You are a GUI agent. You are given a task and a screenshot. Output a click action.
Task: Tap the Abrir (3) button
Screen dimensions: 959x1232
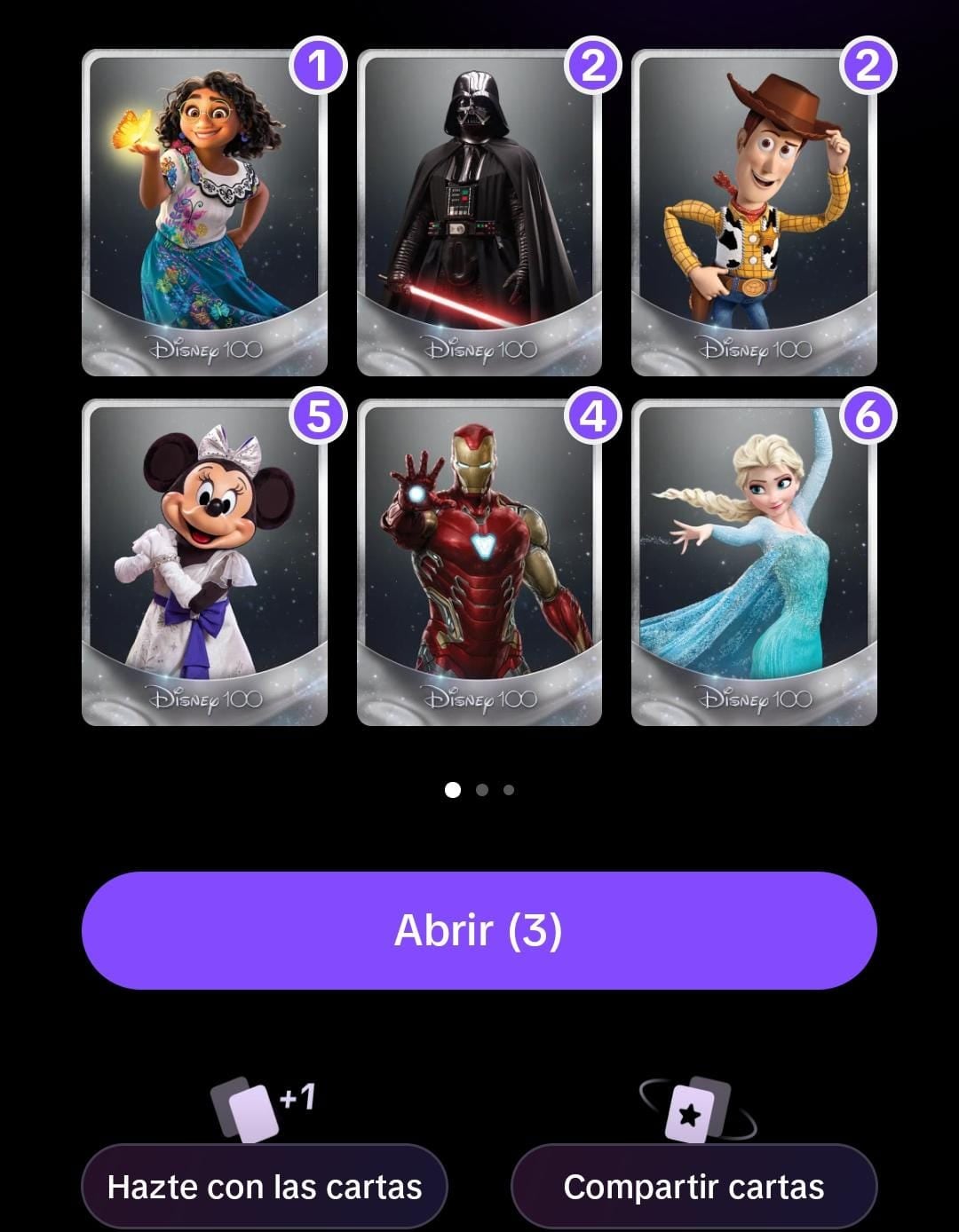click(x=479, y=930)
